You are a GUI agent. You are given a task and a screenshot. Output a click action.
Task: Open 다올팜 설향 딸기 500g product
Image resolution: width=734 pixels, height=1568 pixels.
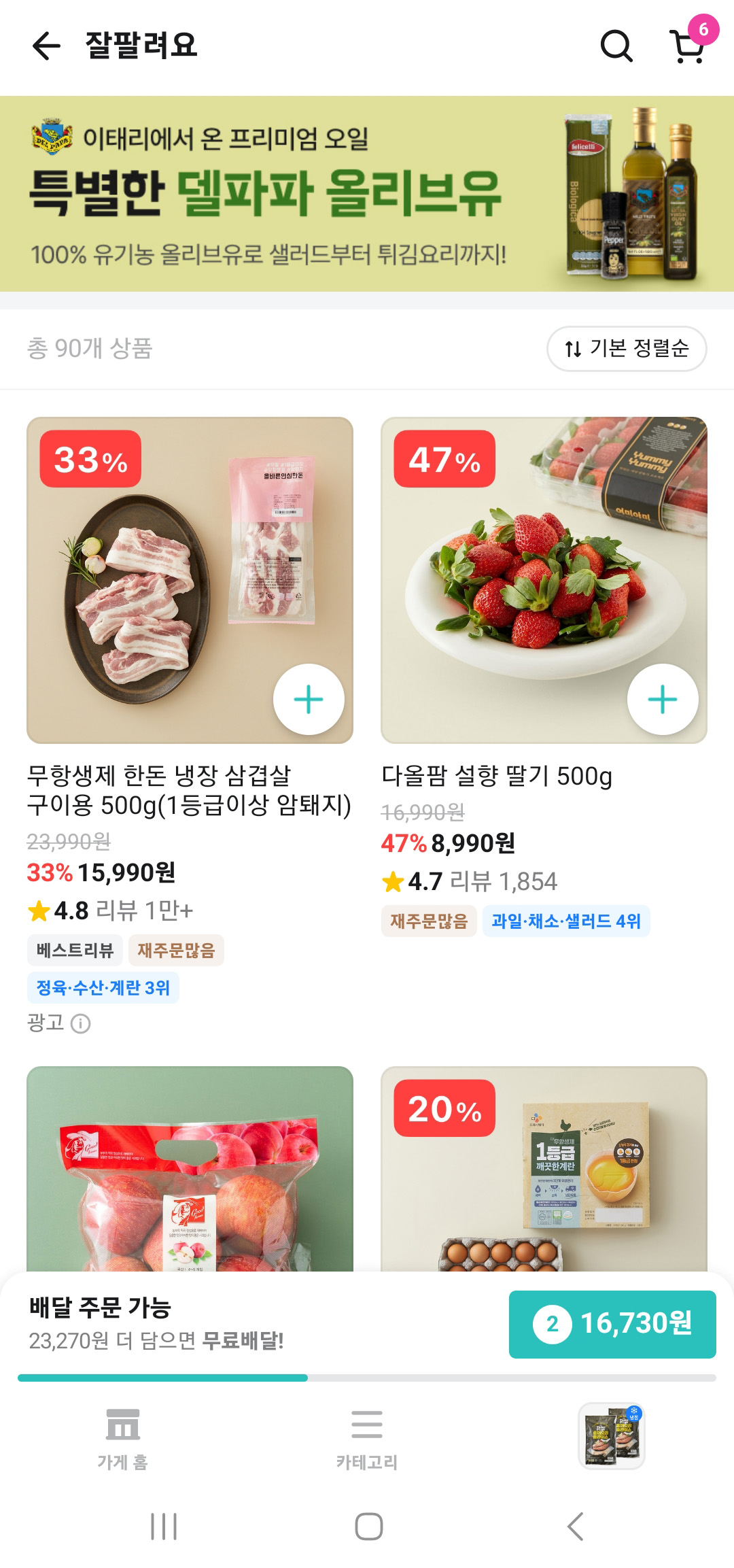click(497, 776)
